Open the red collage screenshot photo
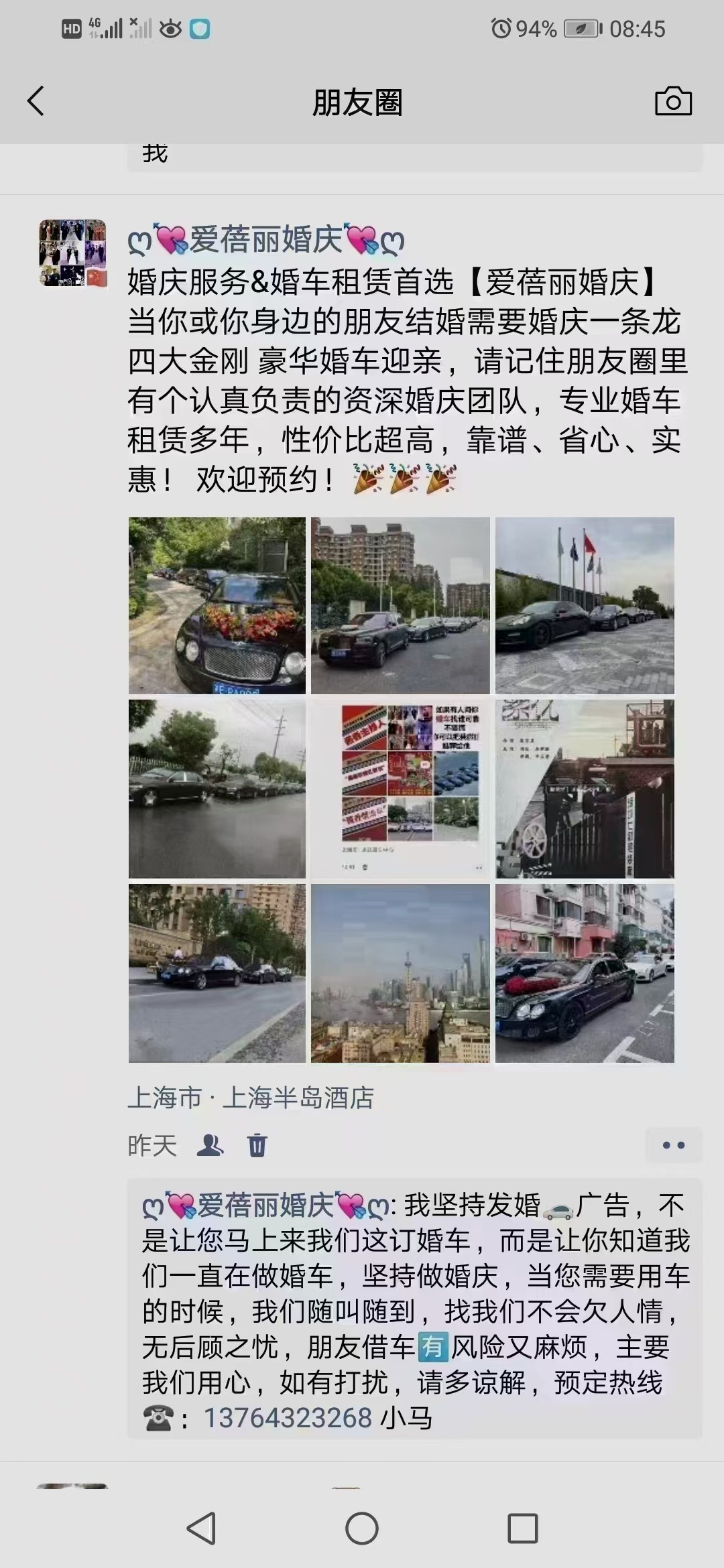The width and height of the screenshot is (724, 1568). click(400, 789)
